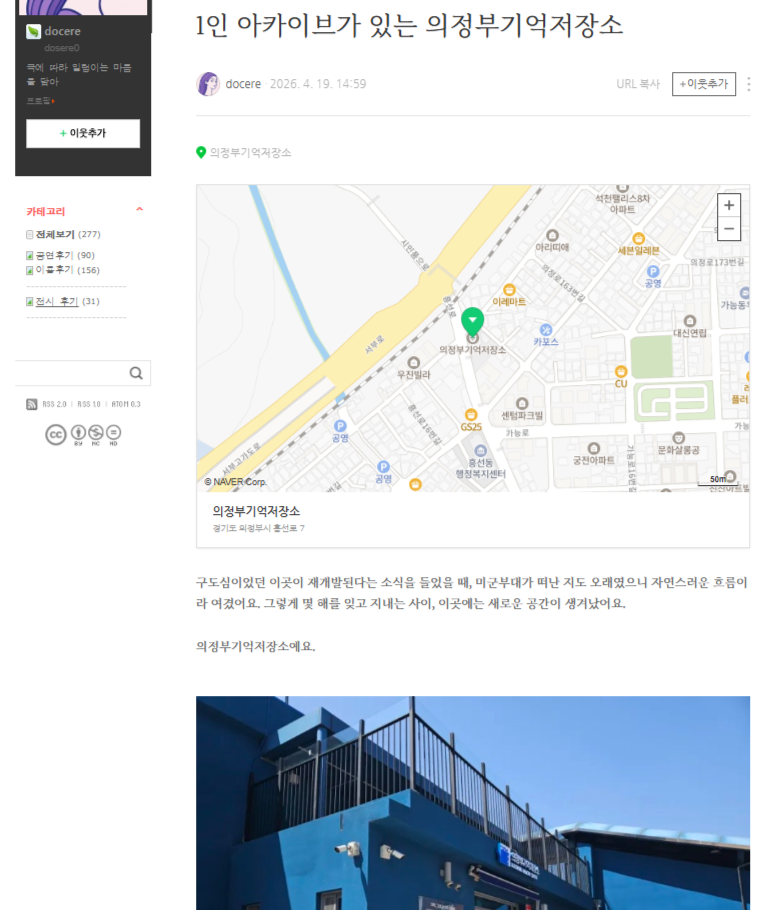Zoom in on the map
Viewport: 780px width, 910px height.
click(729, 205)
